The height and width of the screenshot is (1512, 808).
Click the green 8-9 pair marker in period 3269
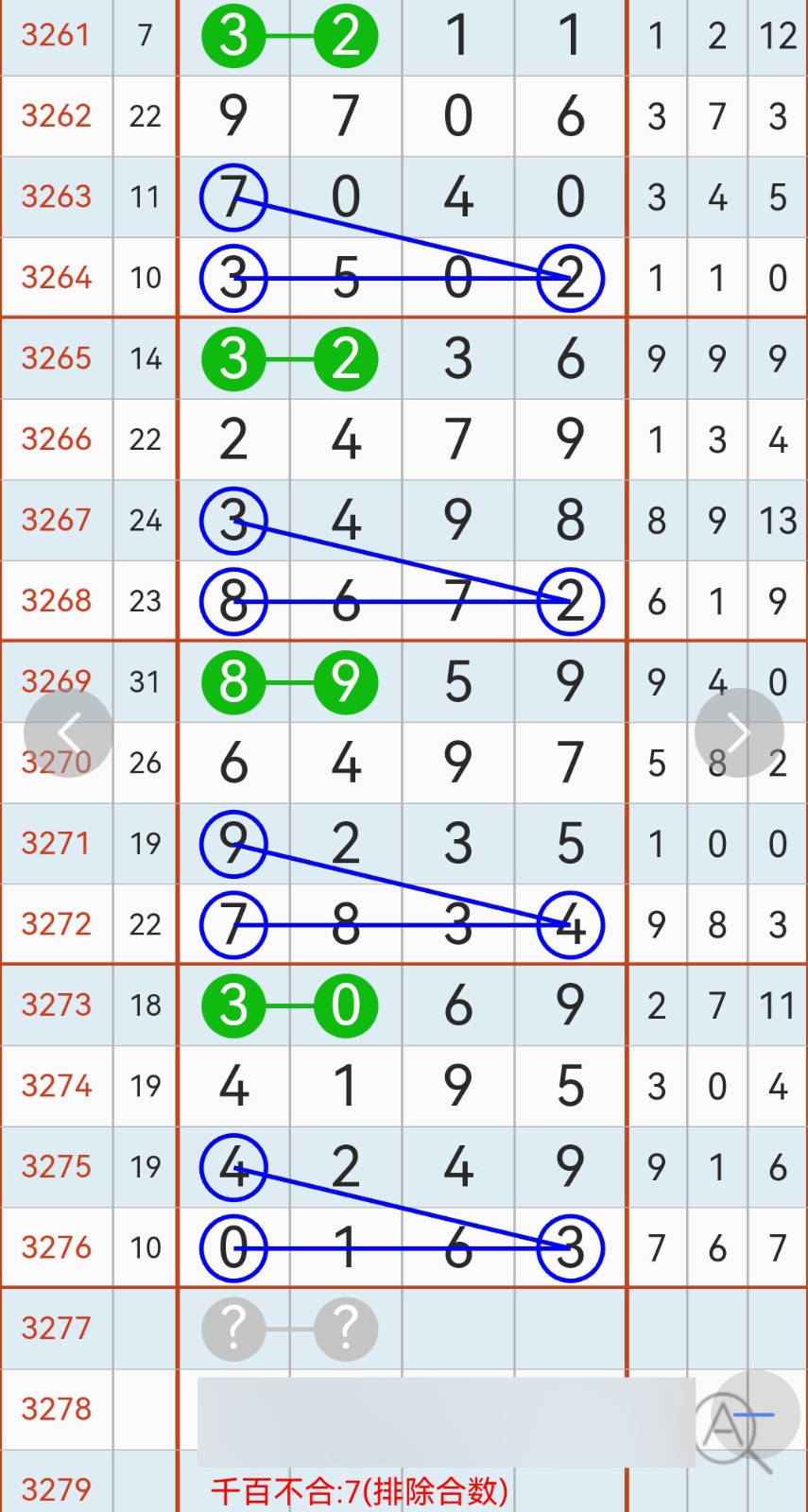pyautogui.click(x=288, y=681)
